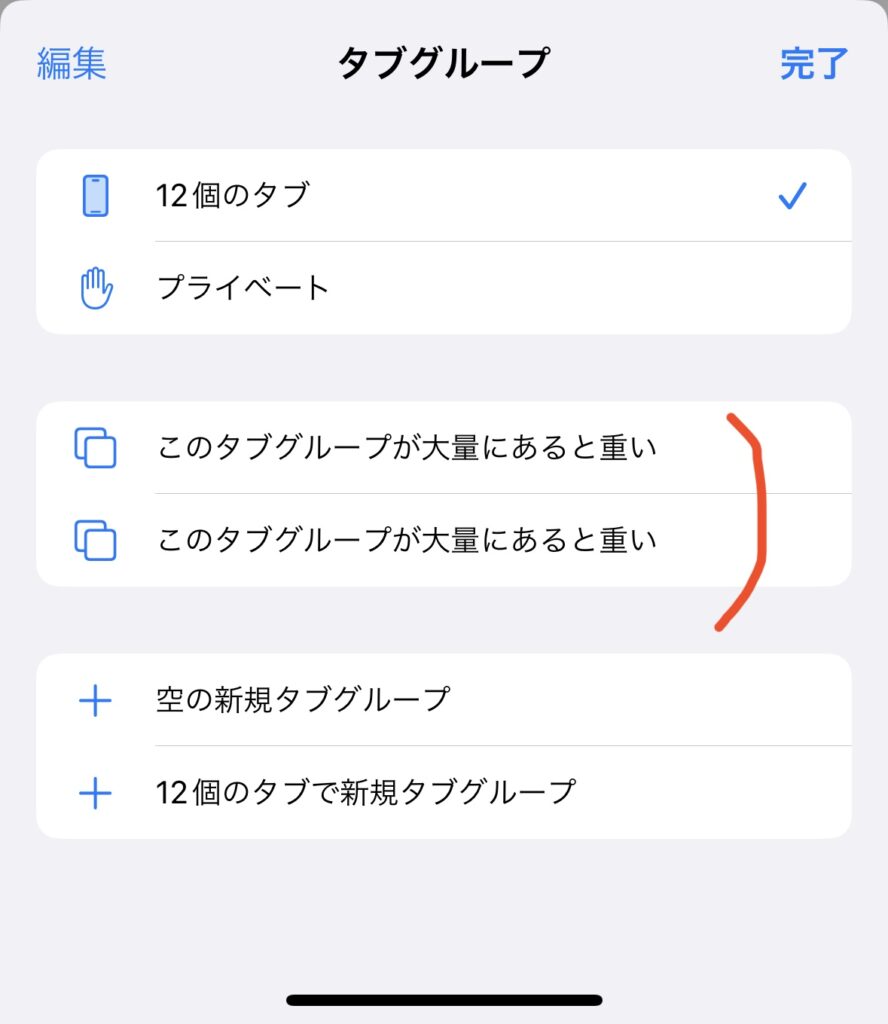888x1024 pixels.
Task: Create 空の新規タブグループ
Action: tap(303, 699)
